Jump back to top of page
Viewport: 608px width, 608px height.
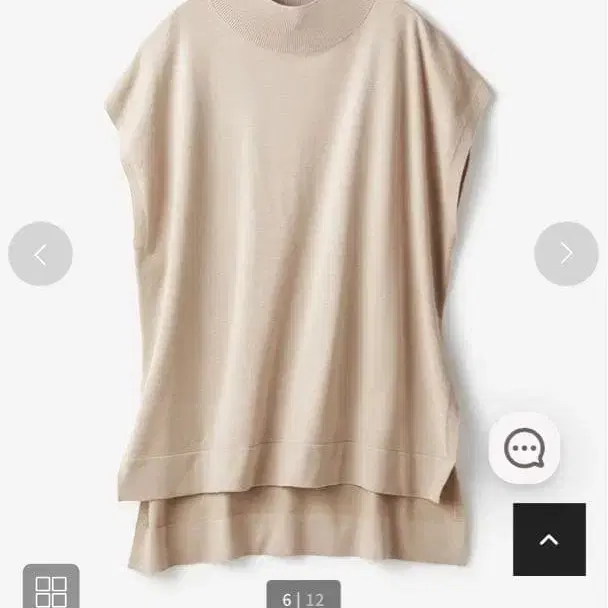coord(549,540)
